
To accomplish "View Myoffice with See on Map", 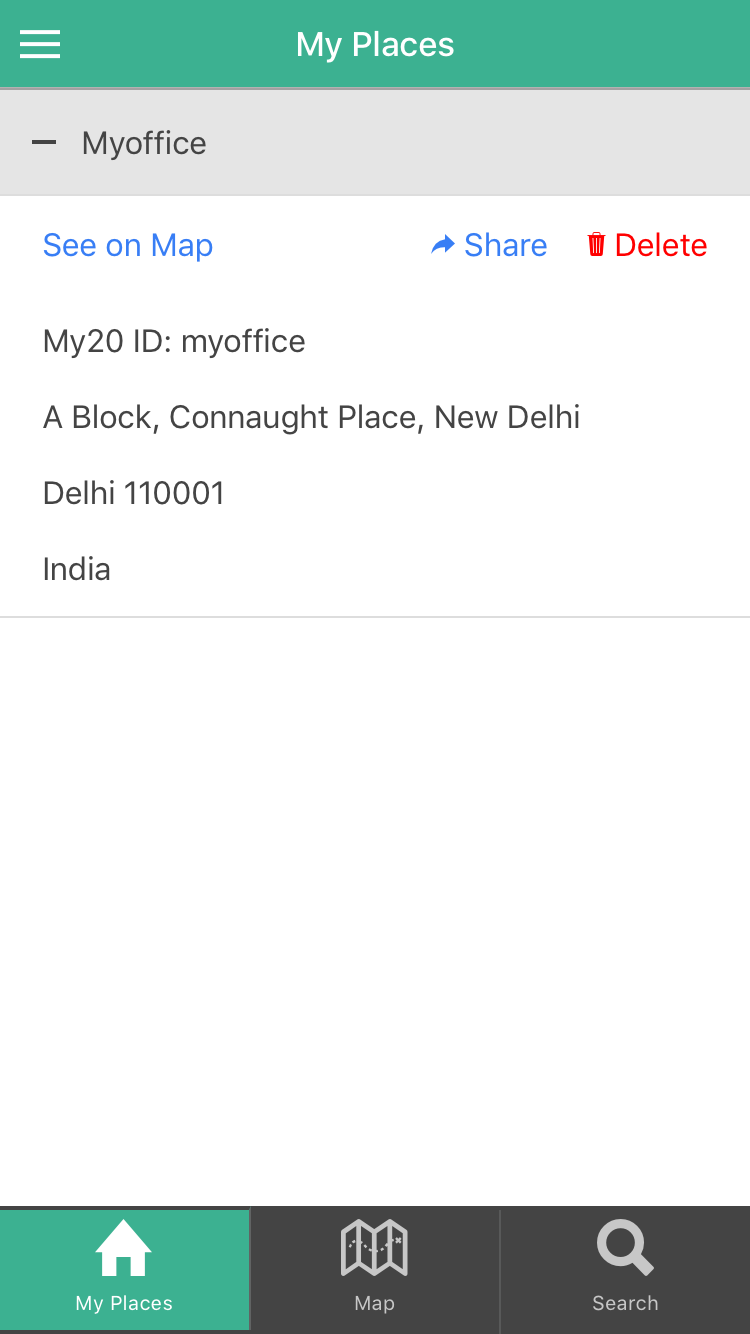I will (x=128, y=245).
